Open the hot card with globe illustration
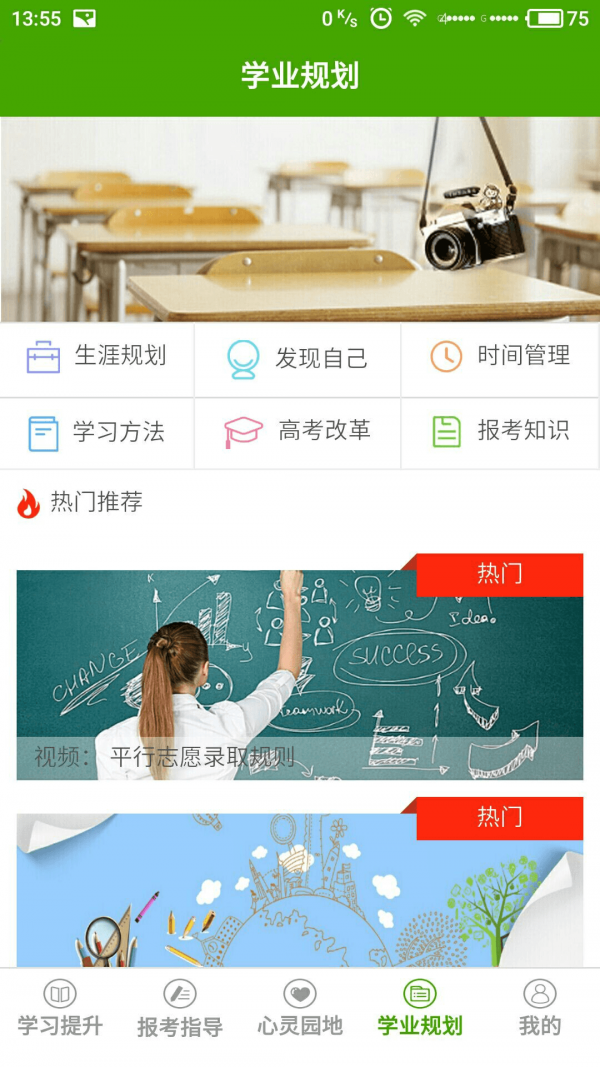The width and height of the screenshot is (600, 1067). [300, 890]
